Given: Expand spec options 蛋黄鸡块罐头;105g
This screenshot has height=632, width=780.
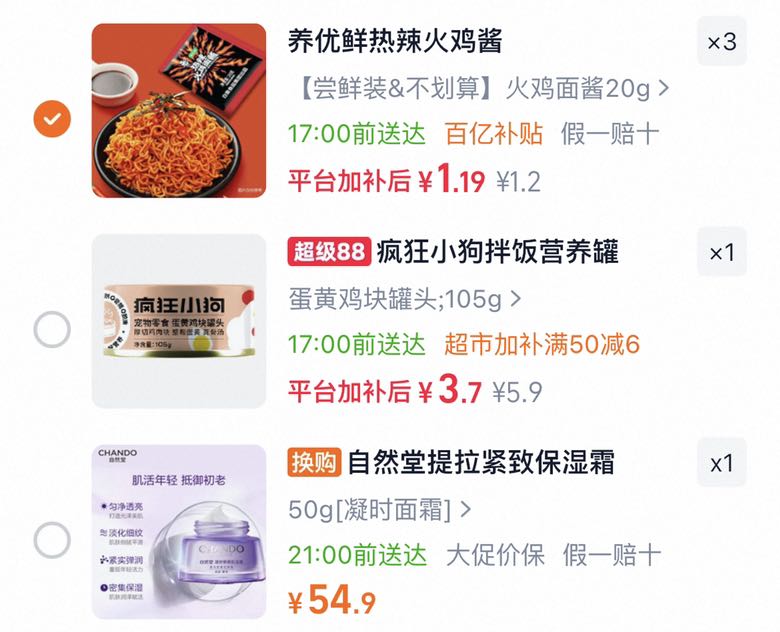Looking at the screenshot, I should pos(405,300).
